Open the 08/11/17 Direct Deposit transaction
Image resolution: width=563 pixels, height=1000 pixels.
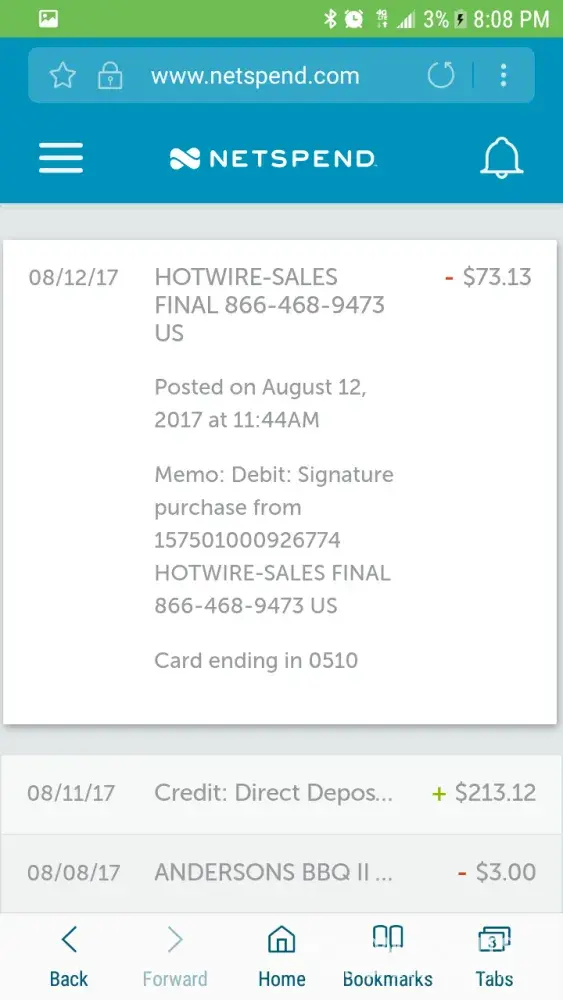click(x=281, y=794)
